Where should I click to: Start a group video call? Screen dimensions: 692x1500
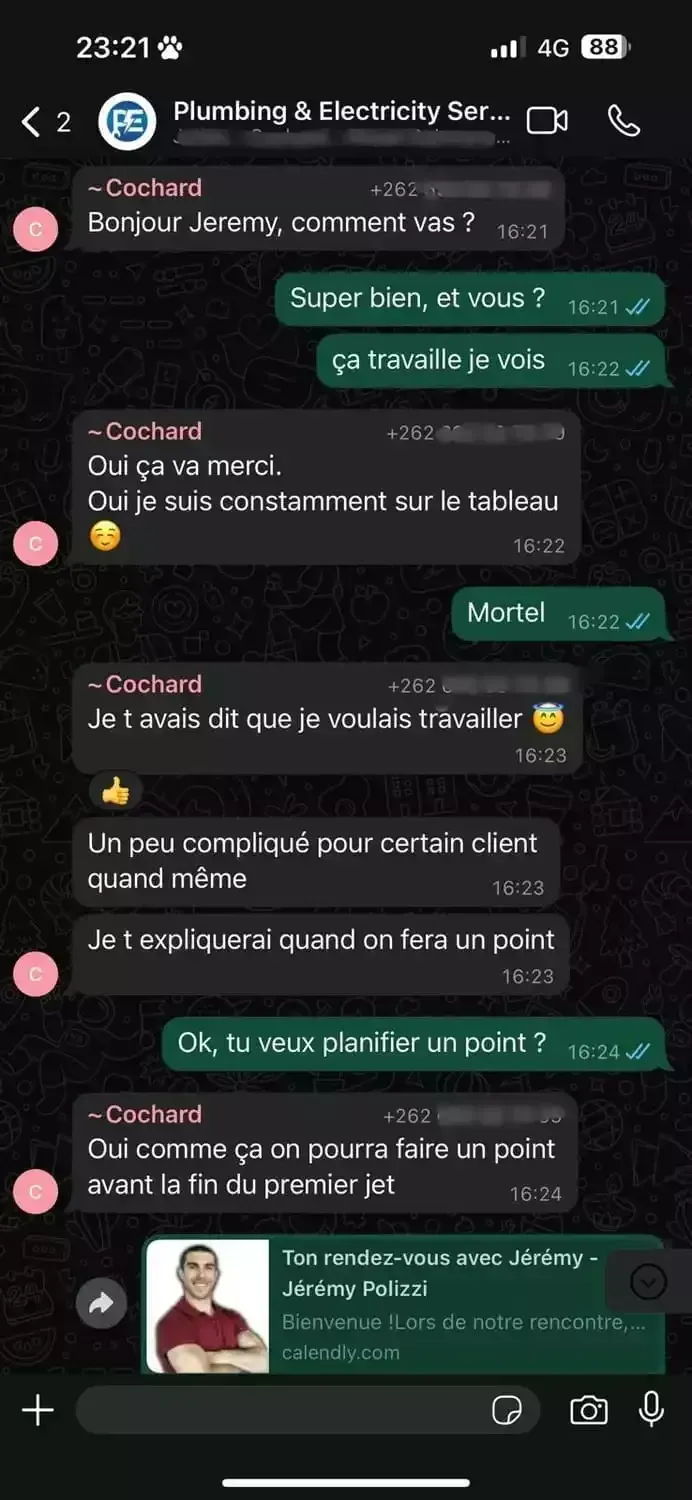tap(547, 121)
